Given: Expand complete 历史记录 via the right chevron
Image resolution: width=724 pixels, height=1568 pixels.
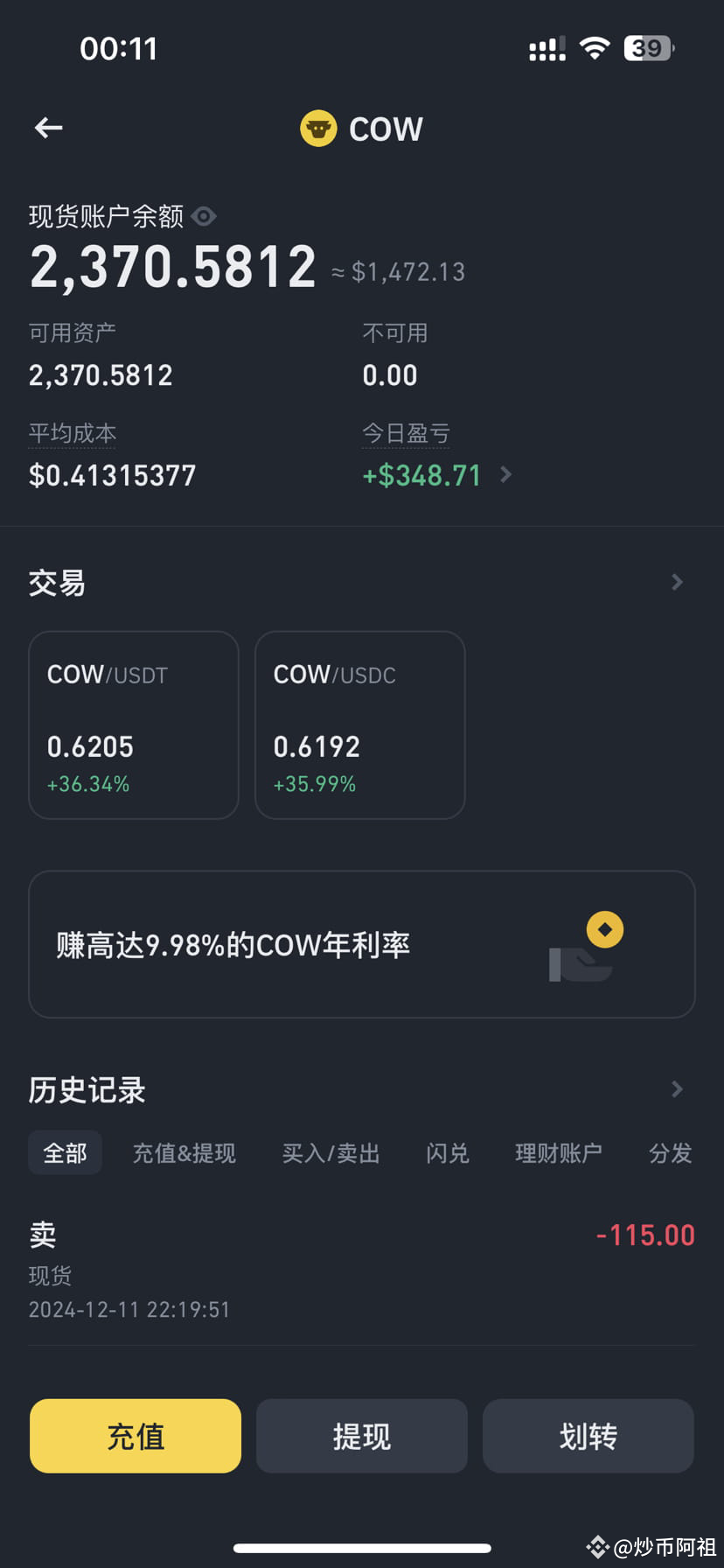Looking at the screenshot, I should tap(677, 1089).
